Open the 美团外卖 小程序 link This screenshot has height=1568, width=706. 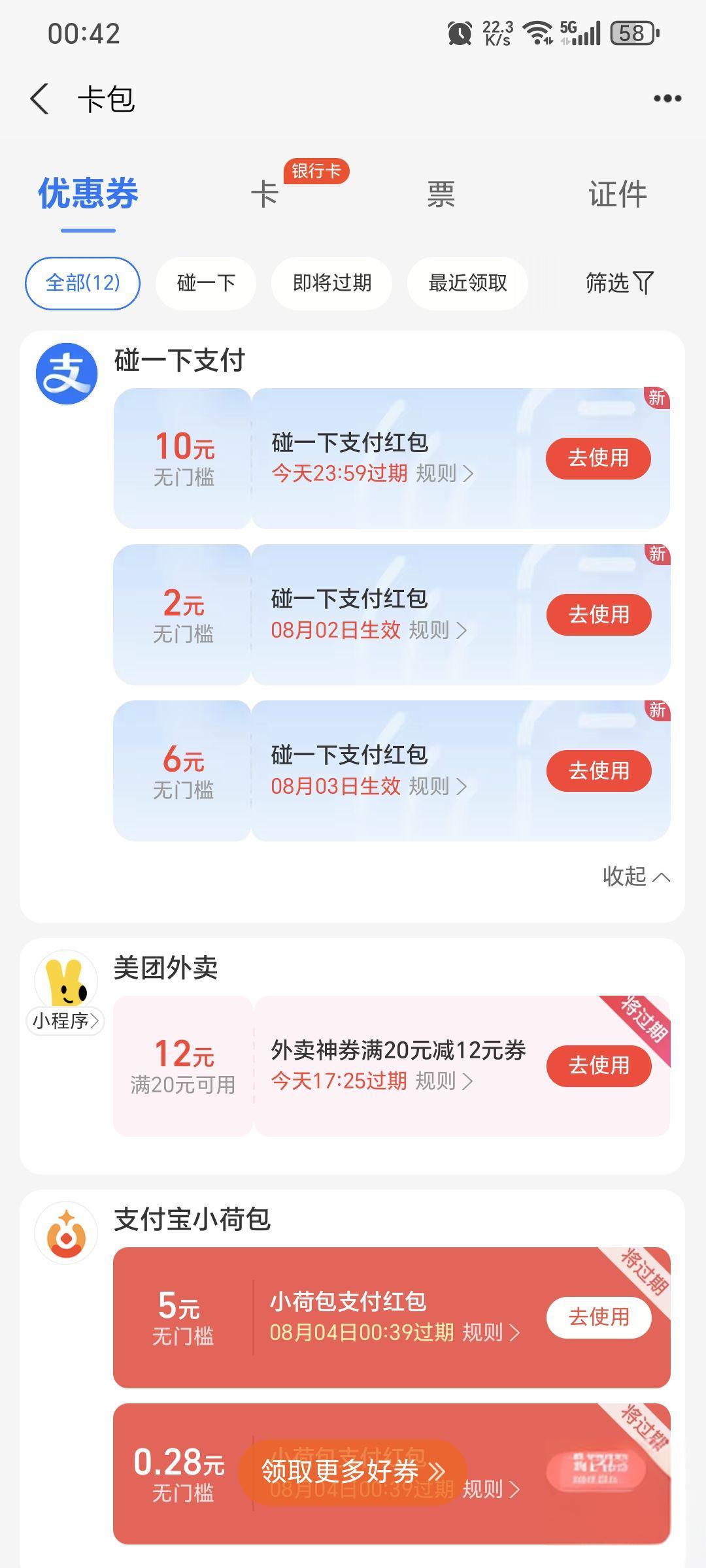(65, 1021)
